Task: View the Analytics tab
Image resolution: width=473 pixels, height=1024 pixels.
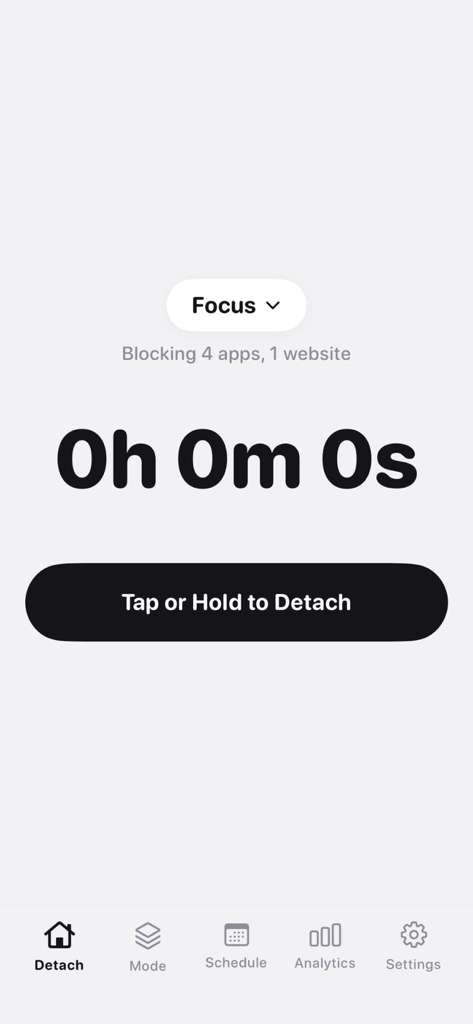Action: click(x=325, y=946)
